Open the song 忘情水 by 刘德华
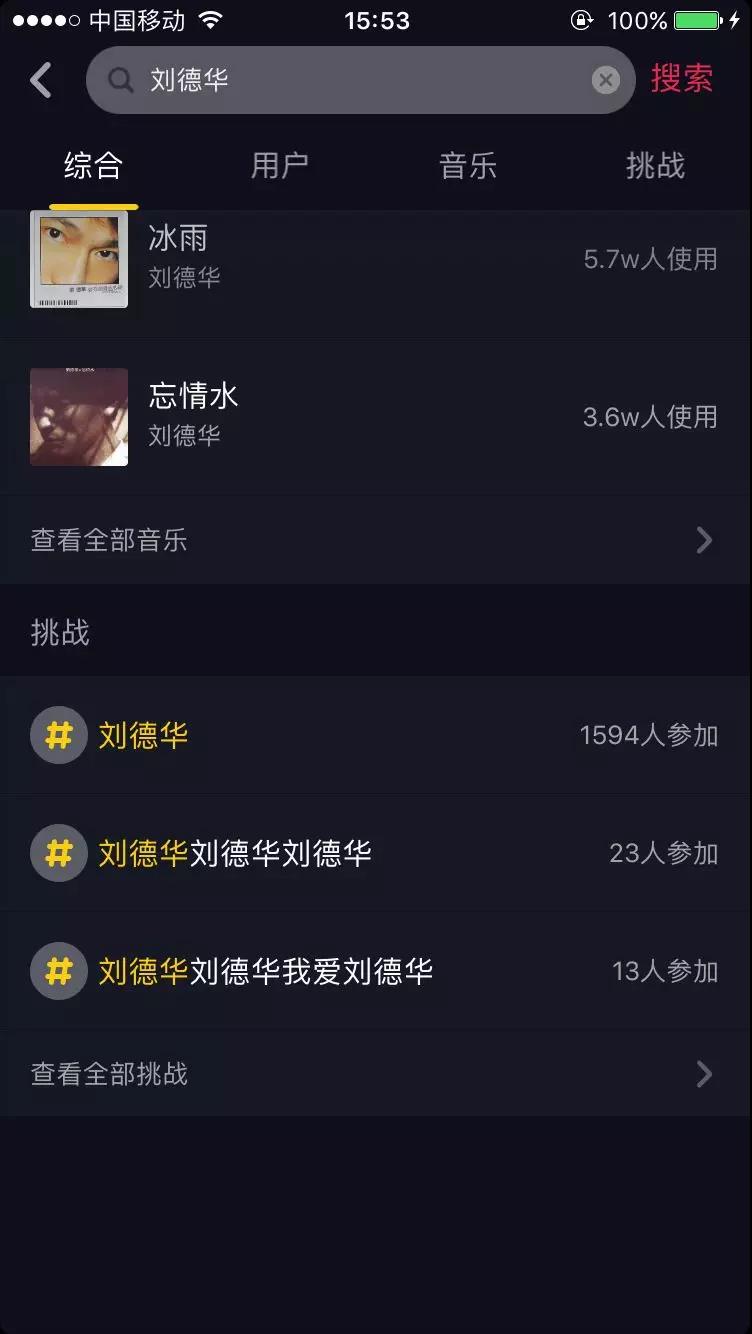This screenshot has width=752, height=1334. pos(375,416)
